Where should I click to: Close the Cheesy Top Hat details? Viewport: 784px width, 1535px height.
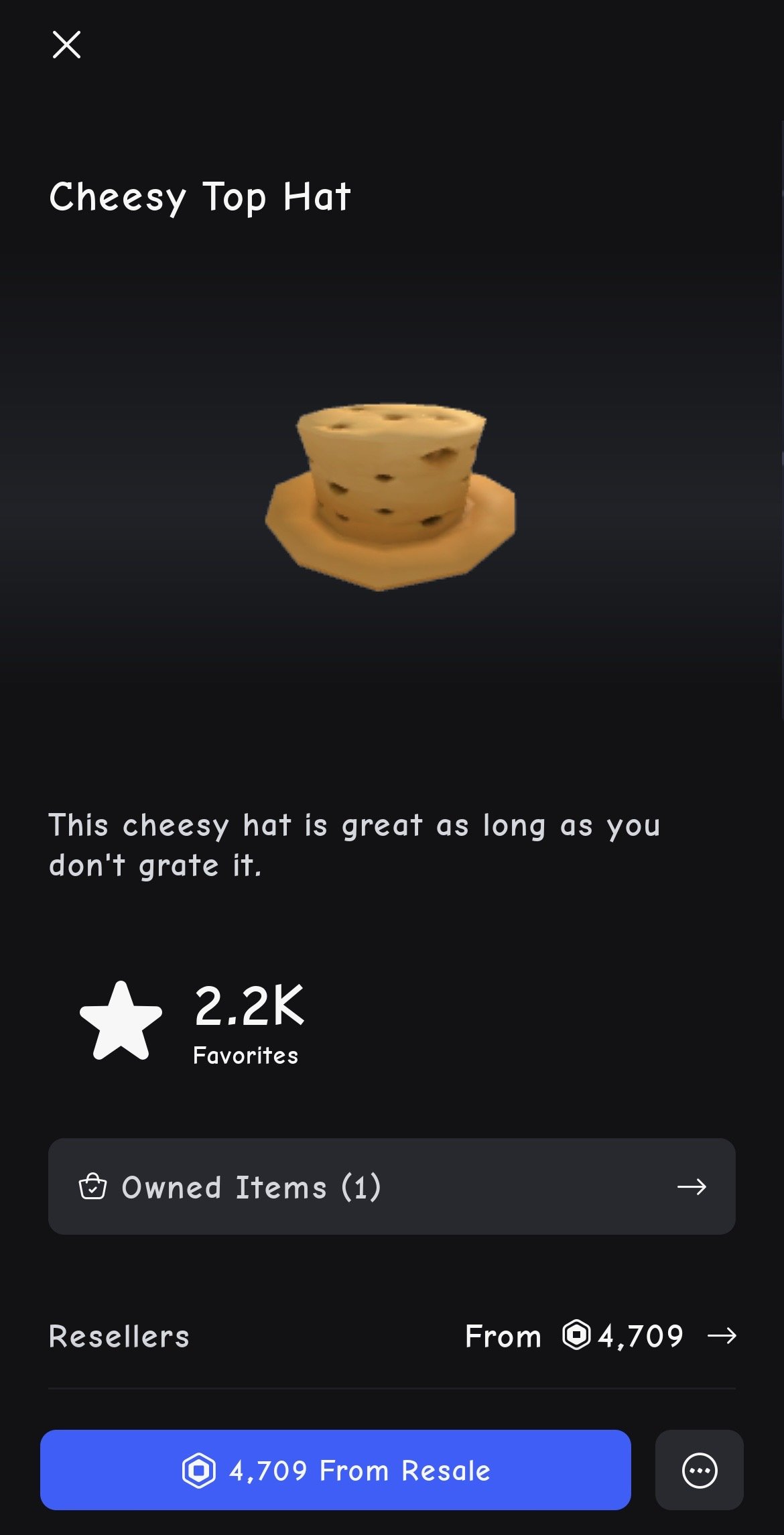tap(66, 45)
